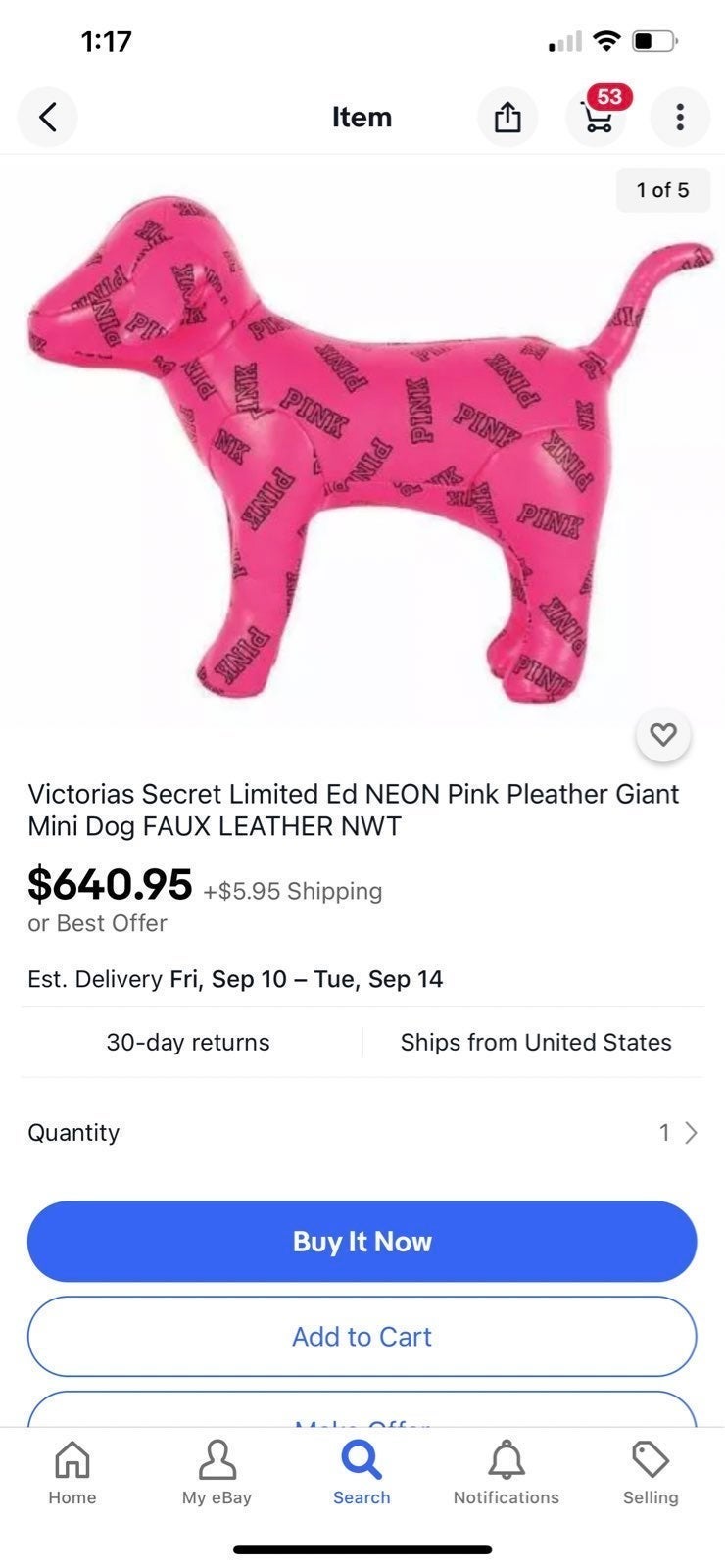This screenshot has width=725, height=1568.
Task: Add item to watchlist with heart icon
Action: pos(663,734)
